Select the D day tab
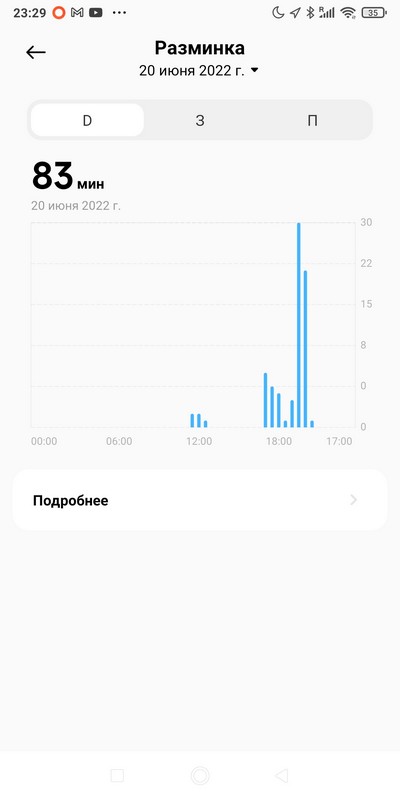400x800 pixels. [x=87, y=120]
